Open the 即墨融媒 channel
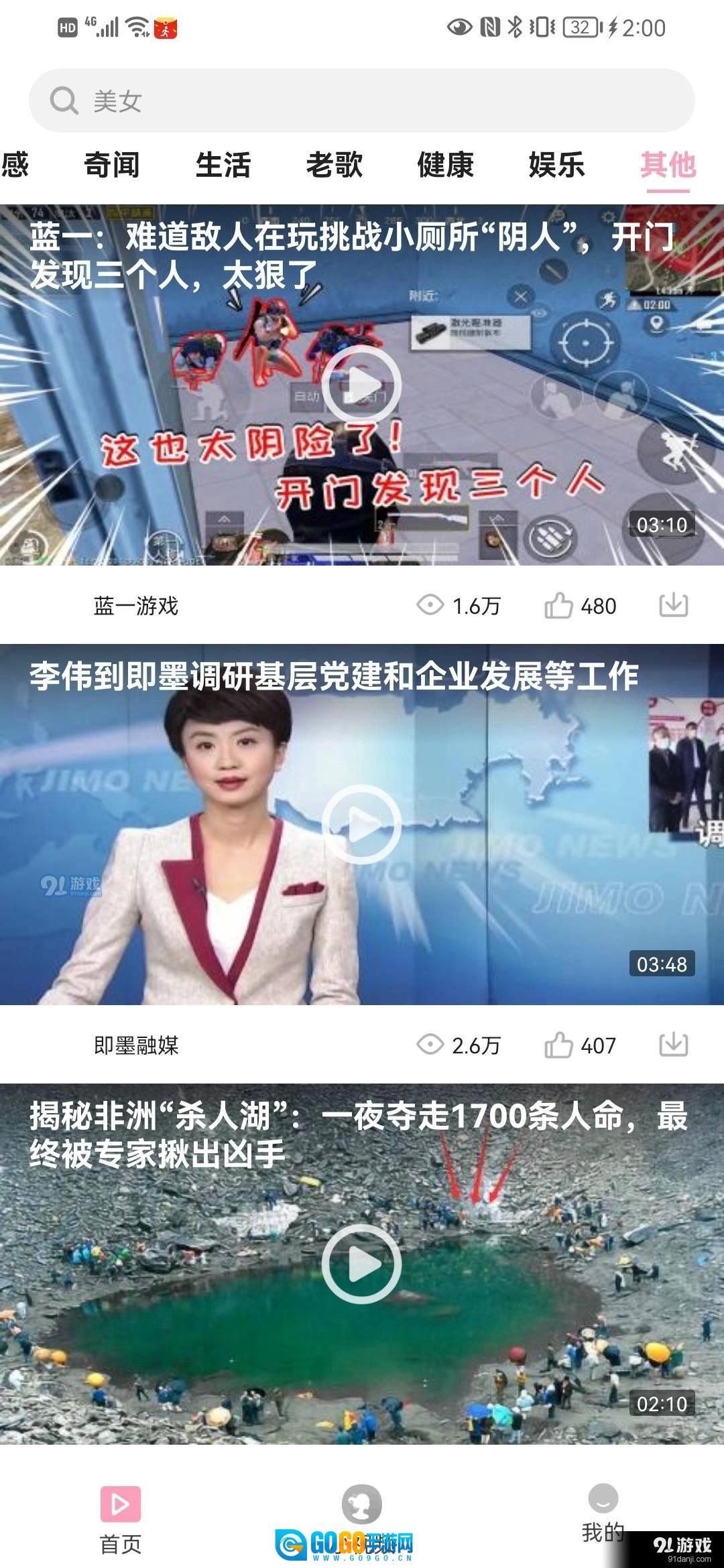Viewport: 724px width, 1568px height. (x=135, y=1045)
